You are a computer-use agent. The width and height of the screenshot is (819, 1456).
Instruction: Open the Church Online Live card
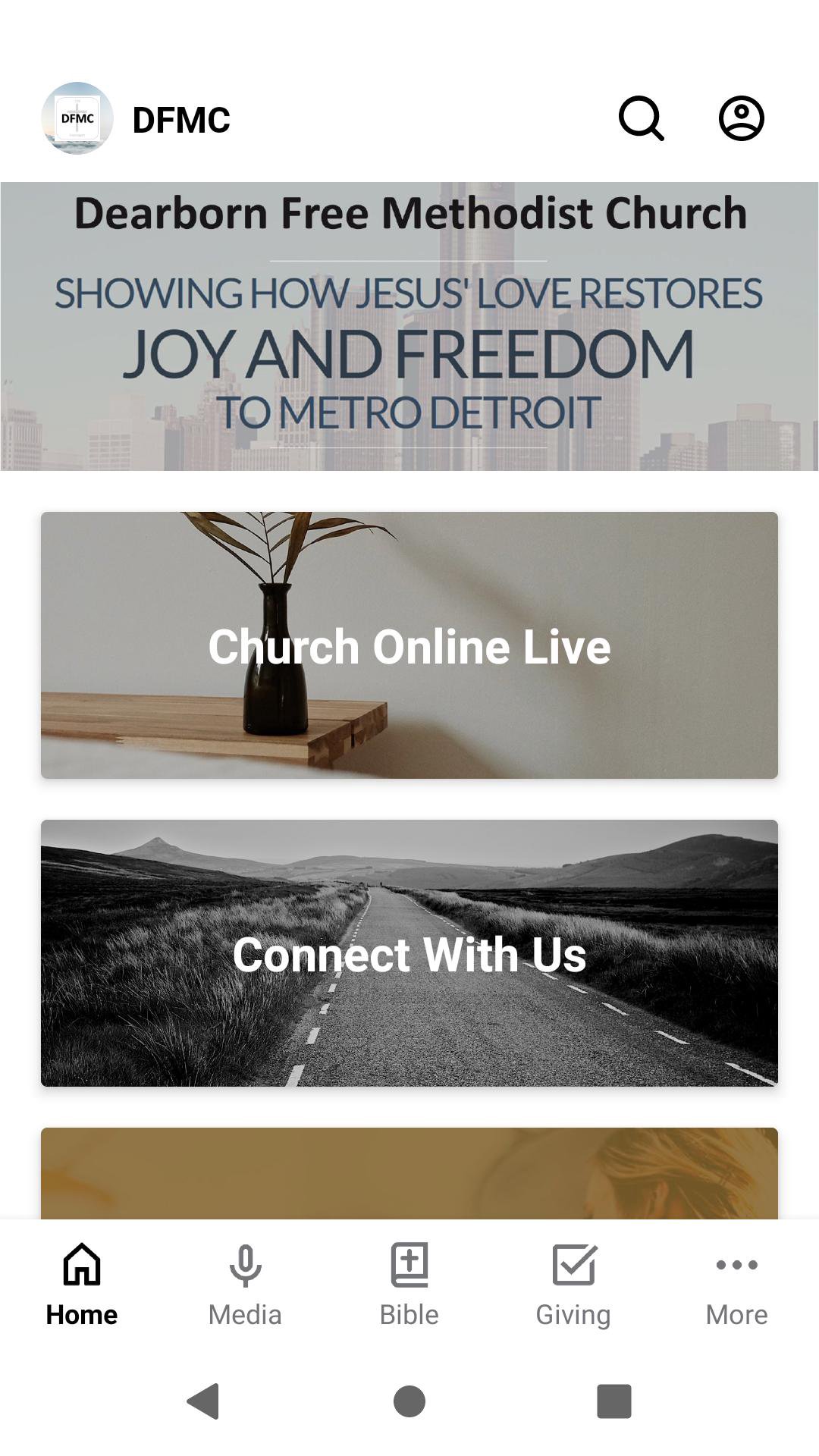[409, 645]
